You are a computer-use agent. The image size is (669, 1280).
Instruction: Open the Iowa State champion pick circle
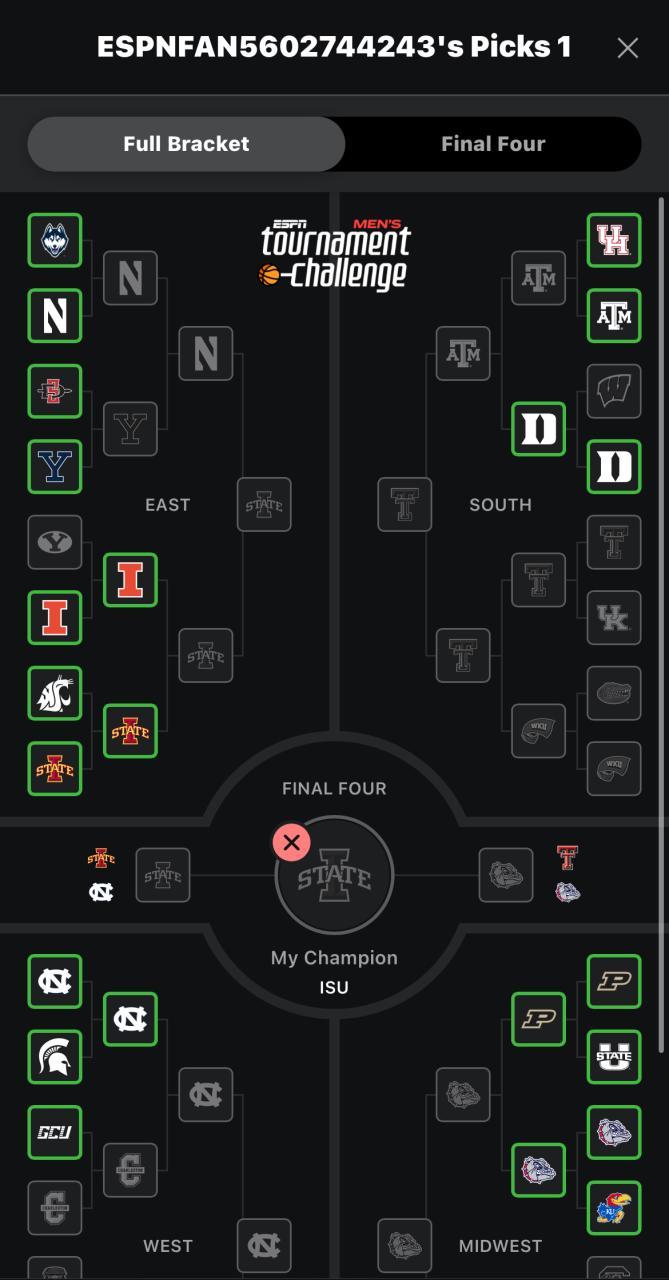pyautogui.click(x=334, y=876)
